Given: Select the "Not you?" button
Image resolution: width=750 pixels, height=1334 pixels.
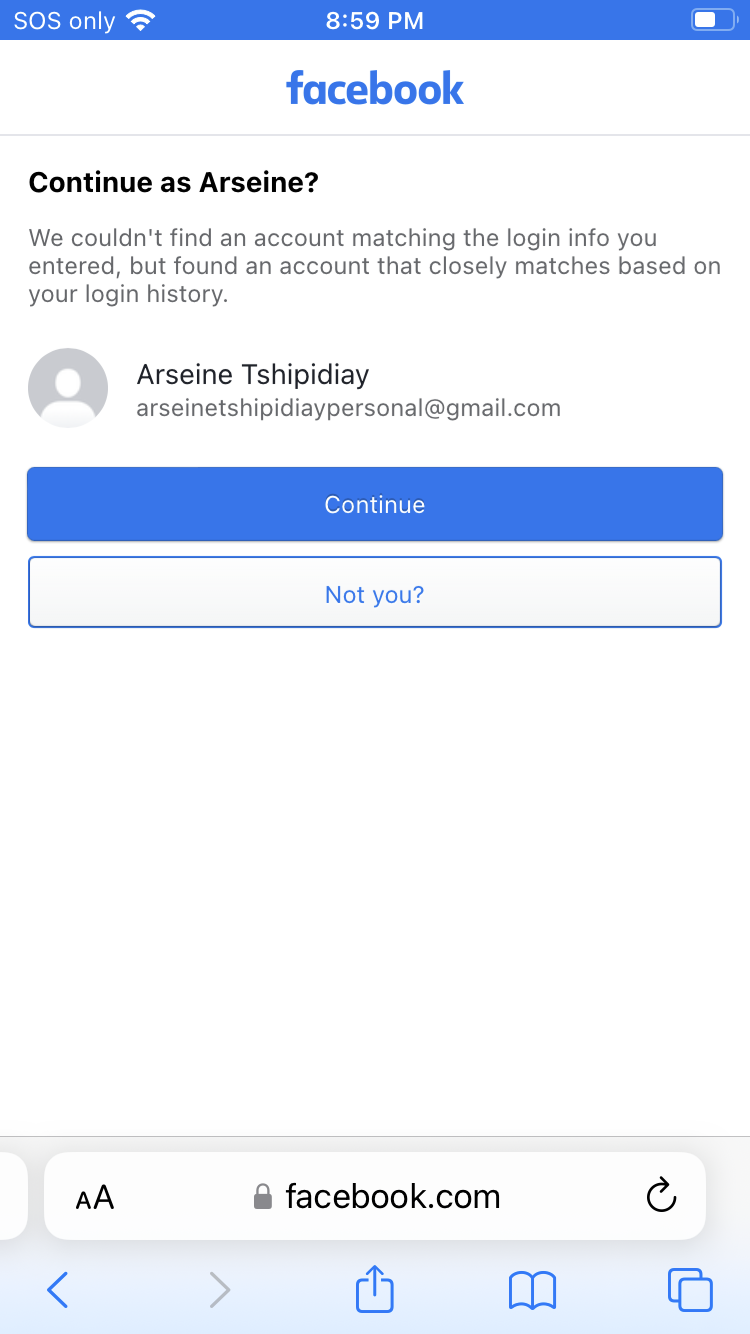Looking at the screenshot, I should click(x=374, y=593).
